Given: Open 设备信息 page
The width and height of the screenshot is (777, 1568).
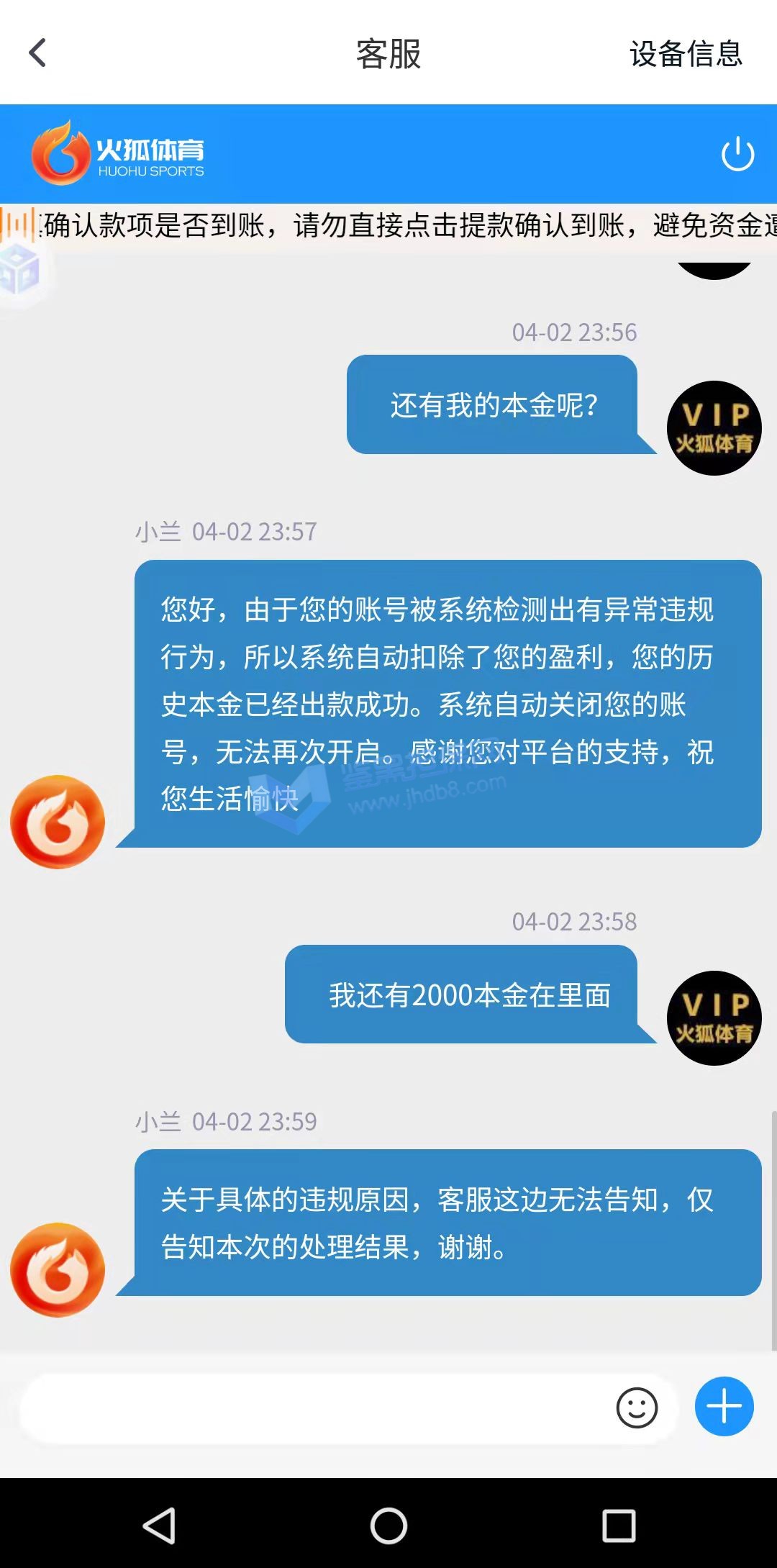Looking at the screenshot, I should [686, 54].
